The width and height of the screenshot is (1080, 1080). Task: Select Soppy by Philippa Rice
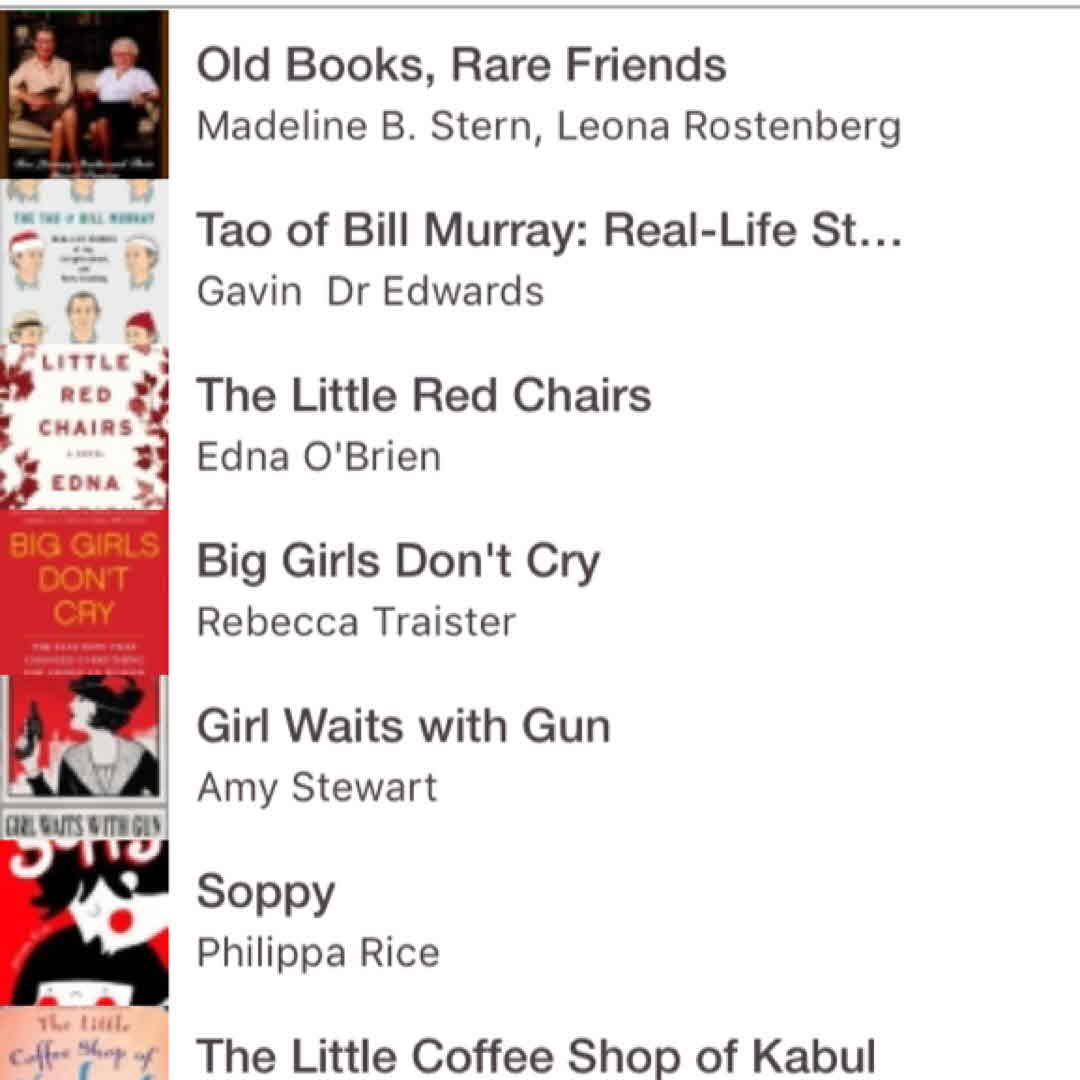(266, 892)
